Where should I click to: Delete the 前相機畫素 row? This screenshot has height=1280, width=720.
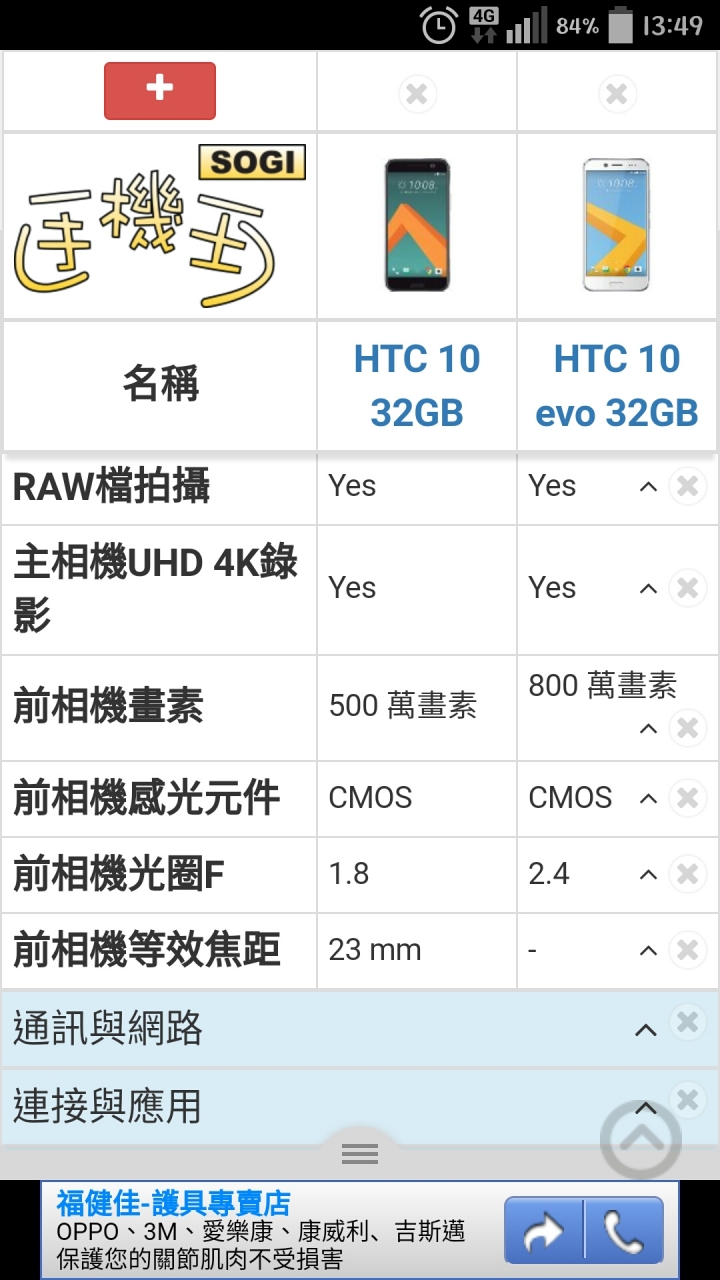[687, 728]
